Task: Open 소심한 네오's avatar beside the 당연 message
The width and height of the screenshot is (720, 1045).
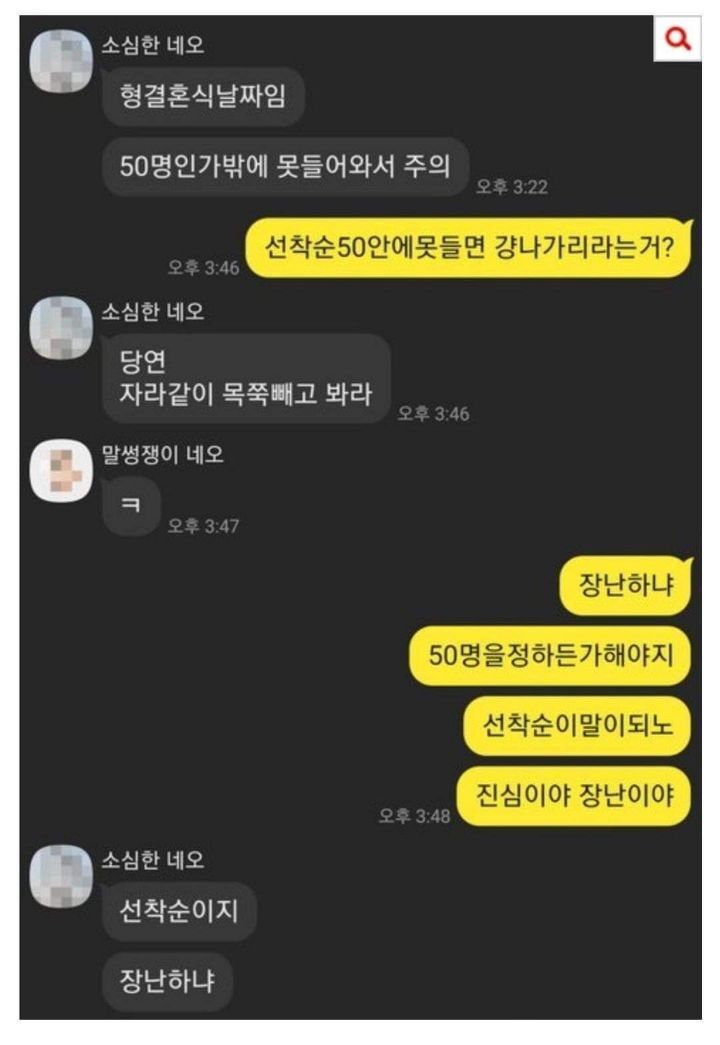Action: coord(62,328)
